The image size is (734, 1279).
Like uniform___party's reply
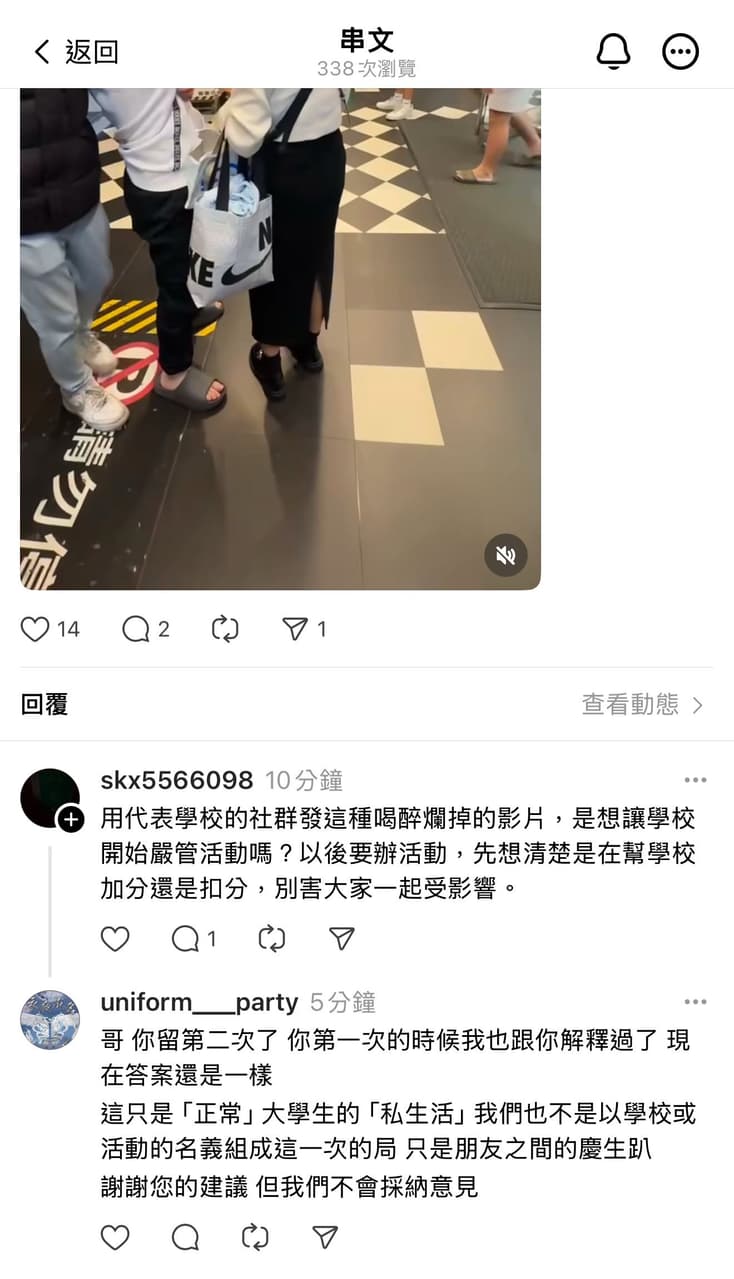(x=116, y=1237)
